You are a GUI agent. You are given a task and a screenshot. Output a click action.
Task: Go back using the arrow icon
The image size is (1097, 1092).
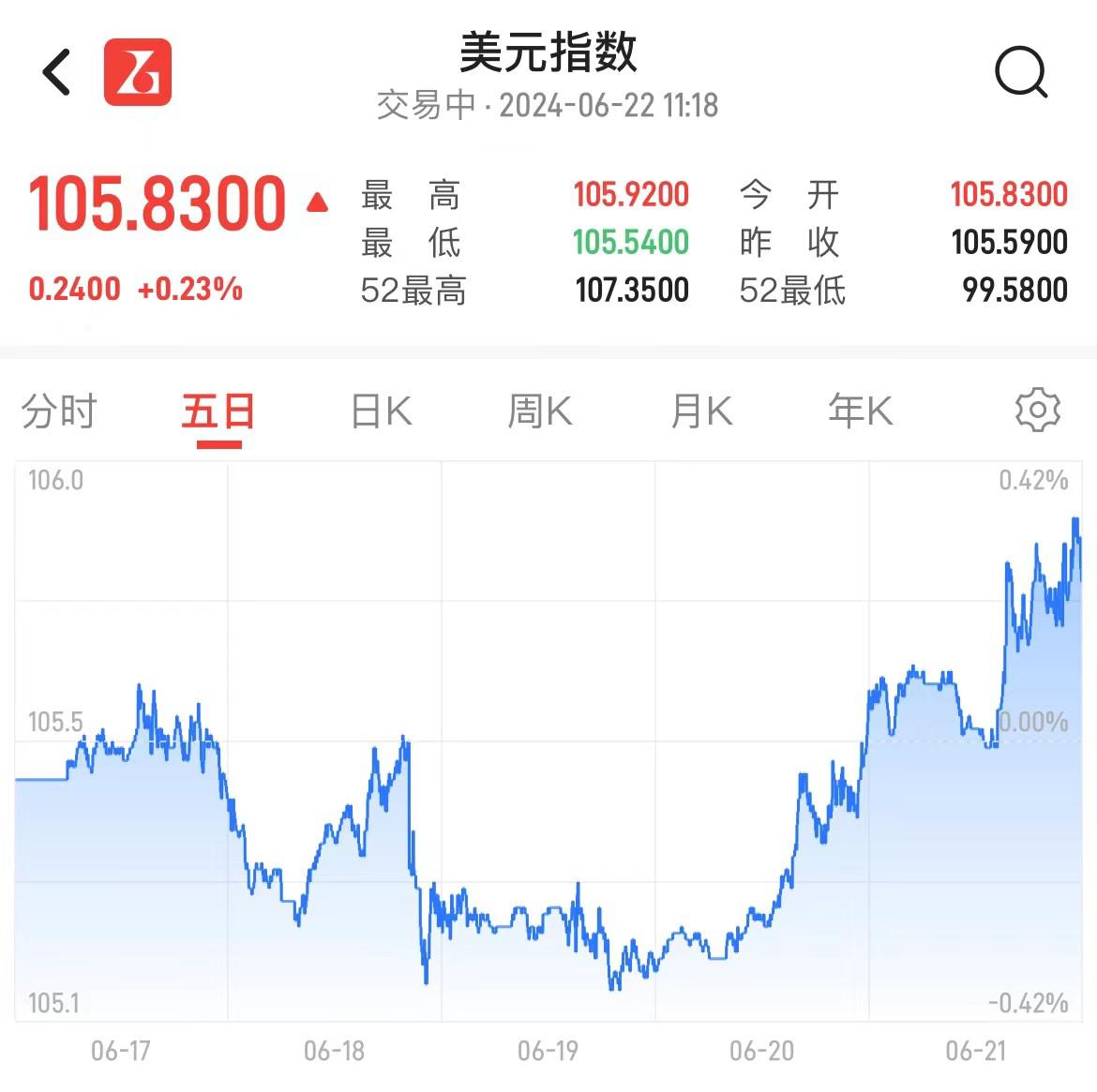point(57,72)
